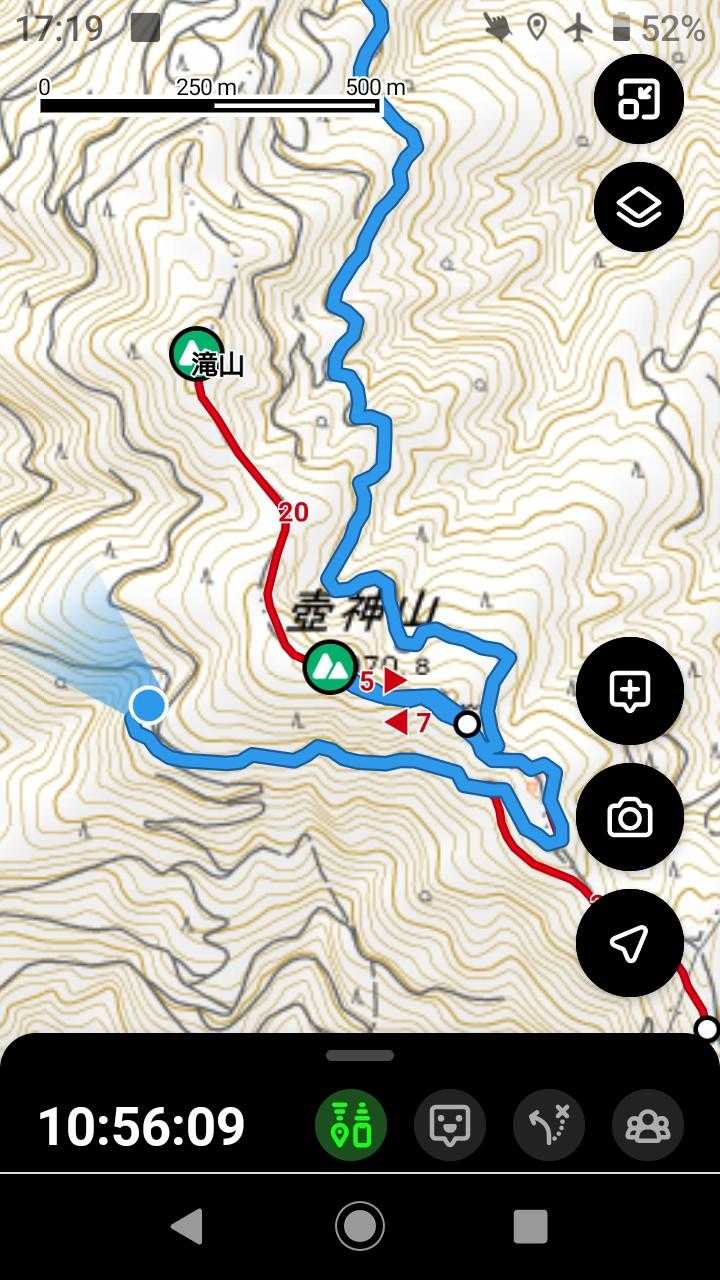Add a new field memo

[x=629, y=691]
